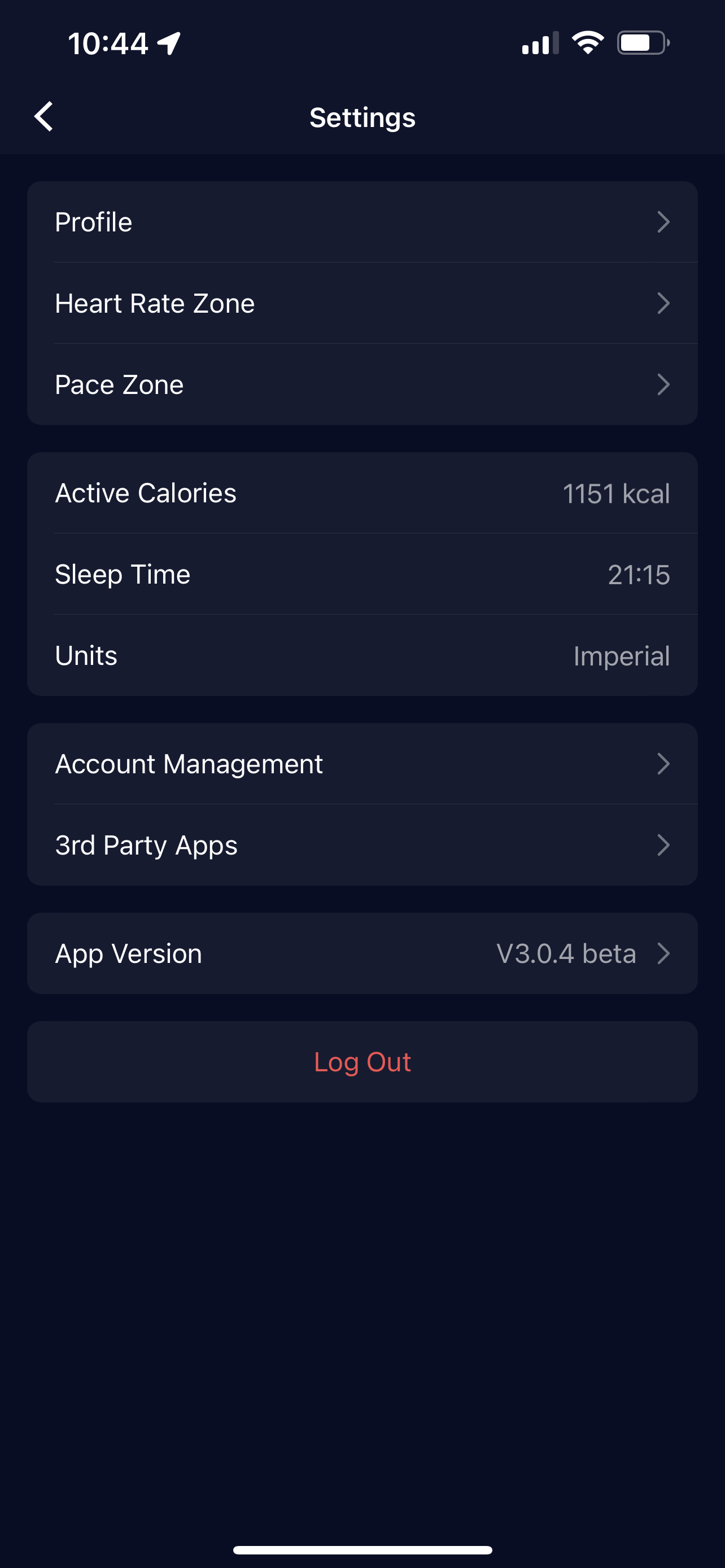
Task: Go back from the Settings screen
Action: [44, 116]
